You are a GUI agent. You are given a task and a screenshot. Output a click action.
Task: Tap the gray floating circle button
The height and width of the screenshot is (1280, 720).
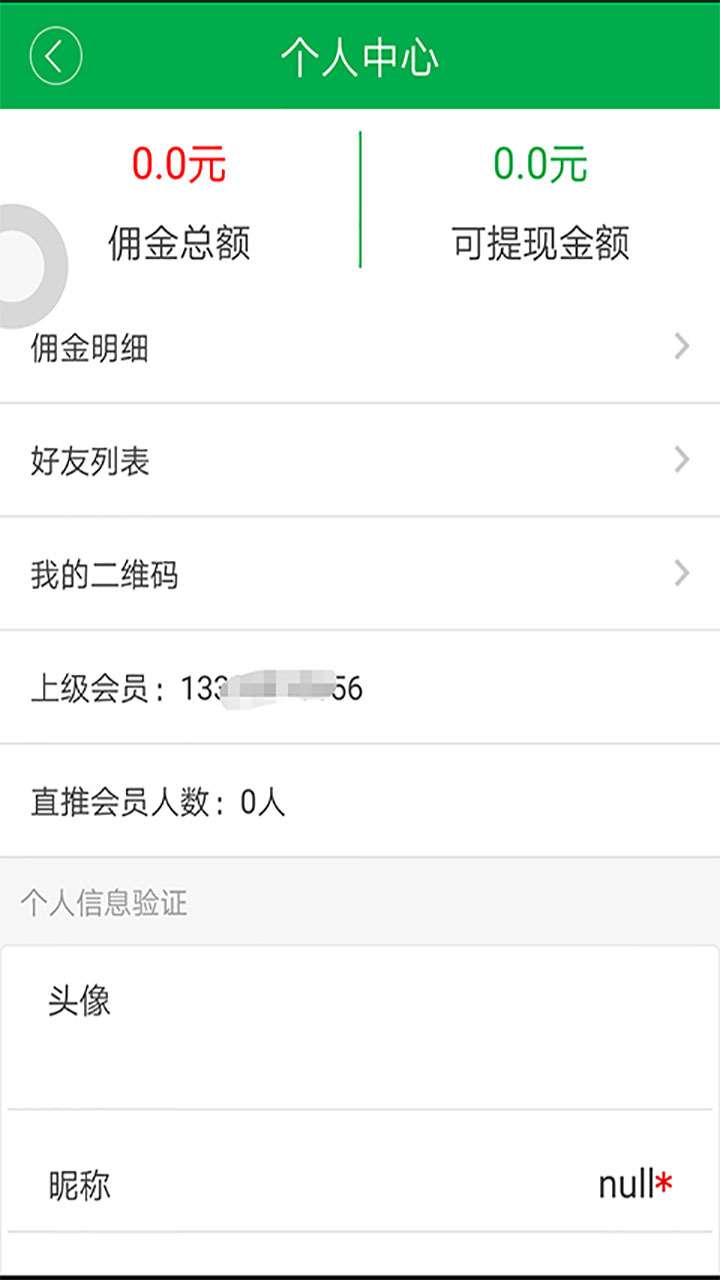(x=24, y=266)
